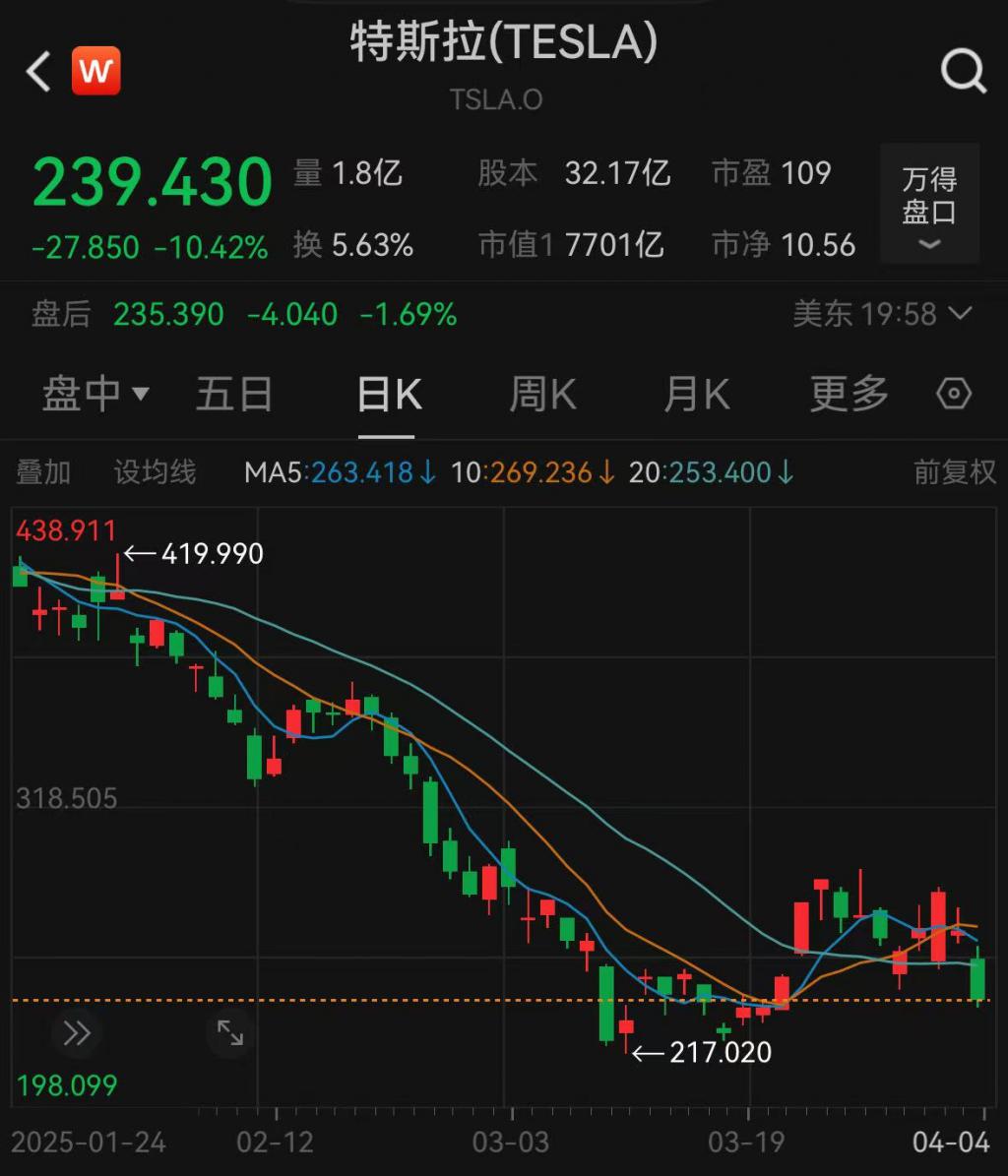Open the search magnifier icon
Viewport: 1008px width, 1176px height.
962,72
